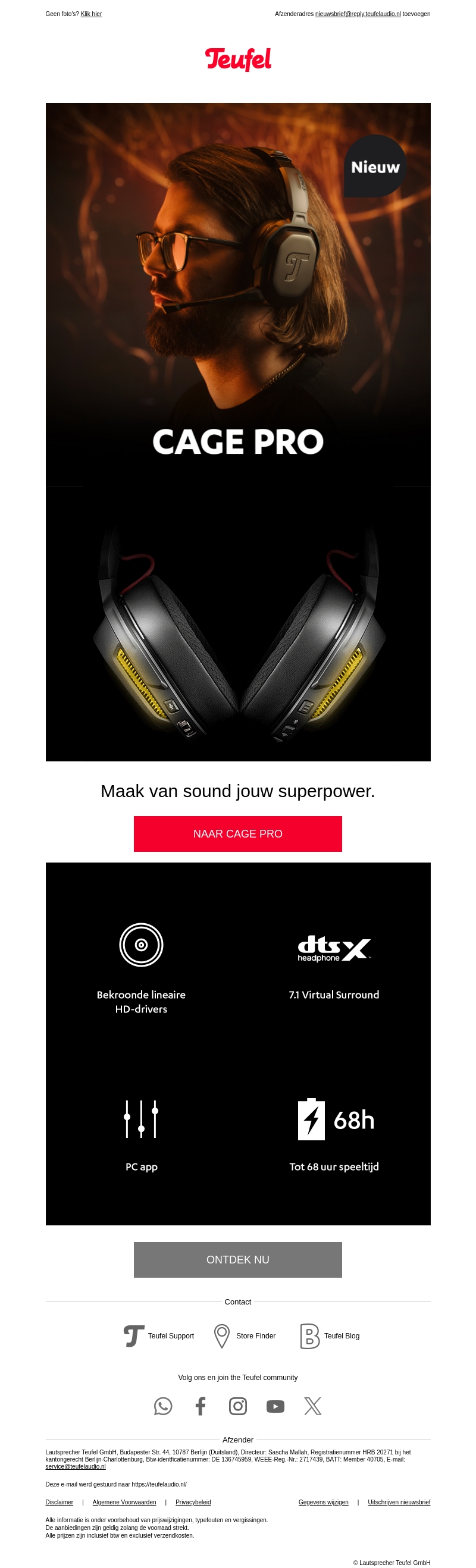This screenshot has height=1568, width=476.
Task: Open Teufel's X profile
Action: click(312, 1406)
